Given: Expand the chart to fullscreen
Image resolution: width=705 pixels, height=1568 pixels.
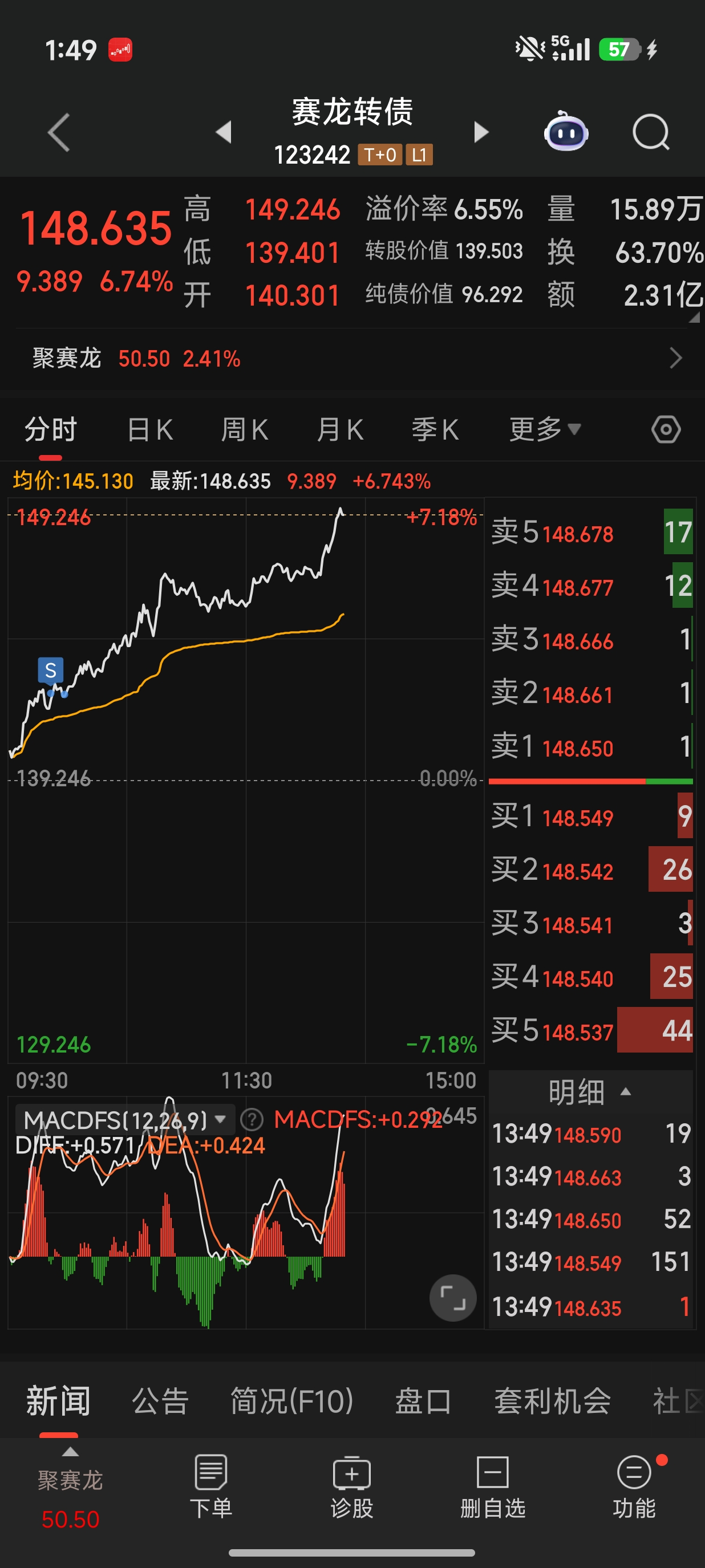Looking at the screenshot, I should click(x=452, y=1298).
